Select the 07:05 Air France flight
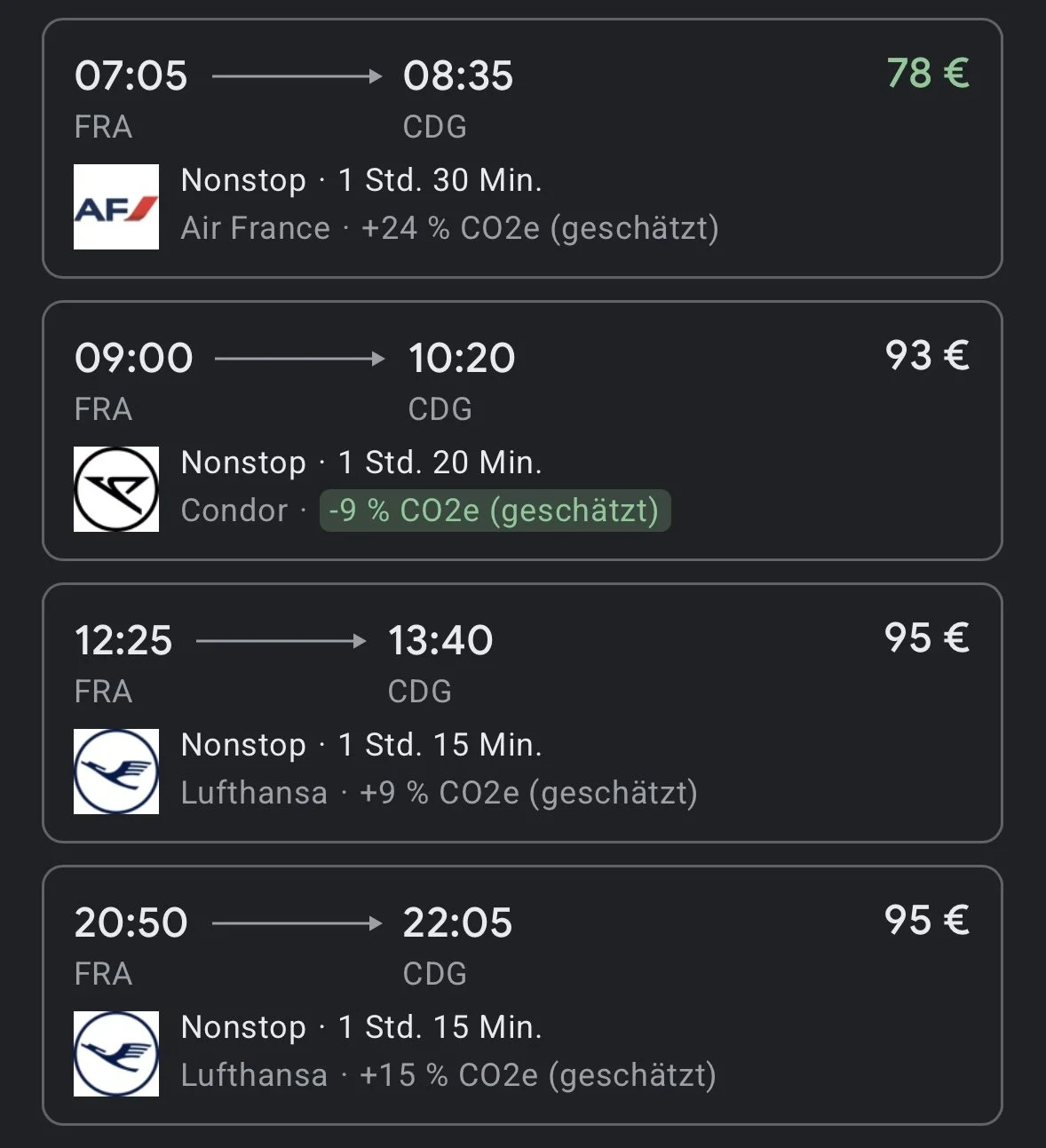The width and height of the screenshot is (1046, 1148). 522,148
